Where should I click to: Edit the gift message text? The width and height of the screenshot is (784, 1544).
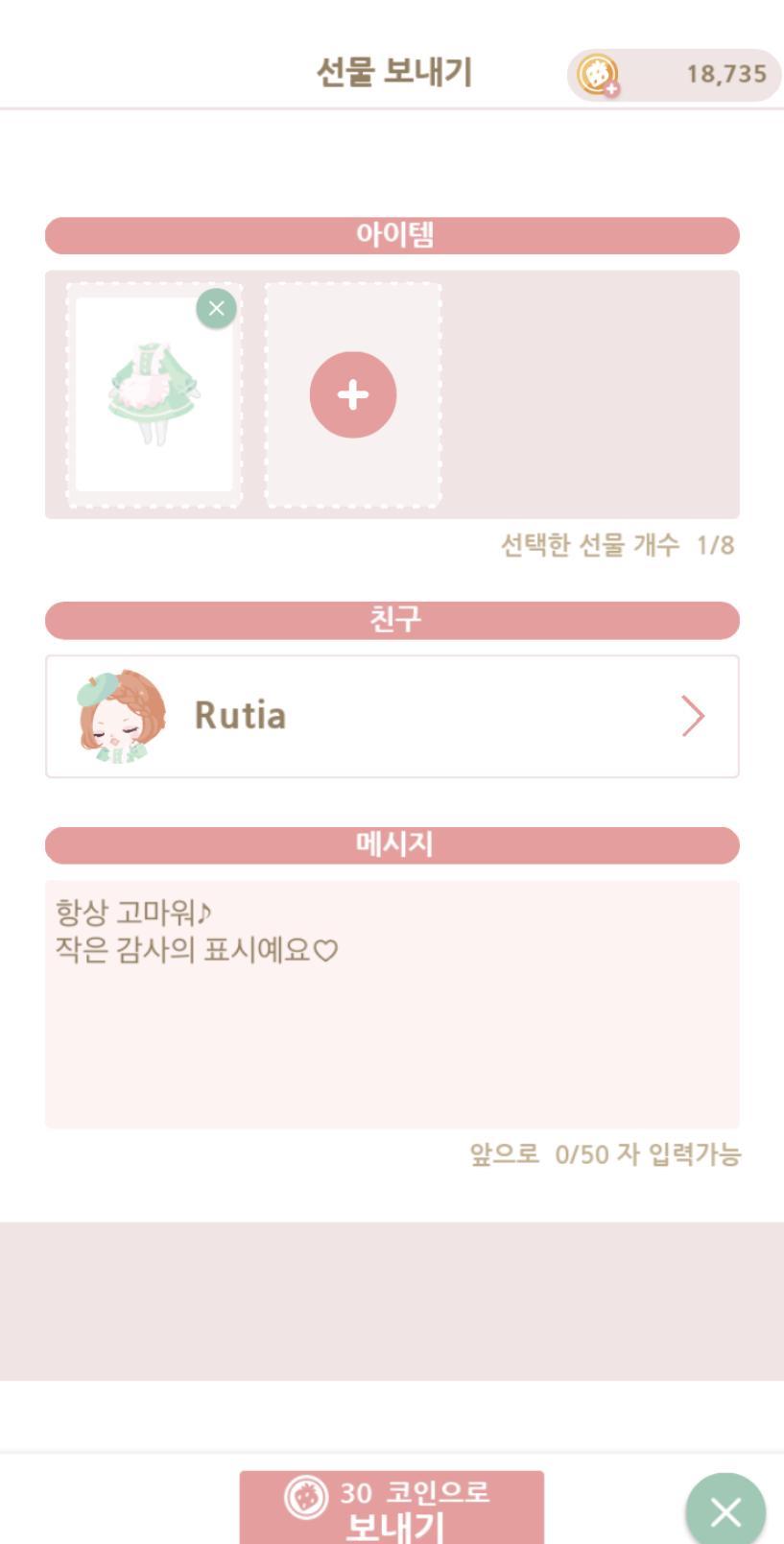392,1003
